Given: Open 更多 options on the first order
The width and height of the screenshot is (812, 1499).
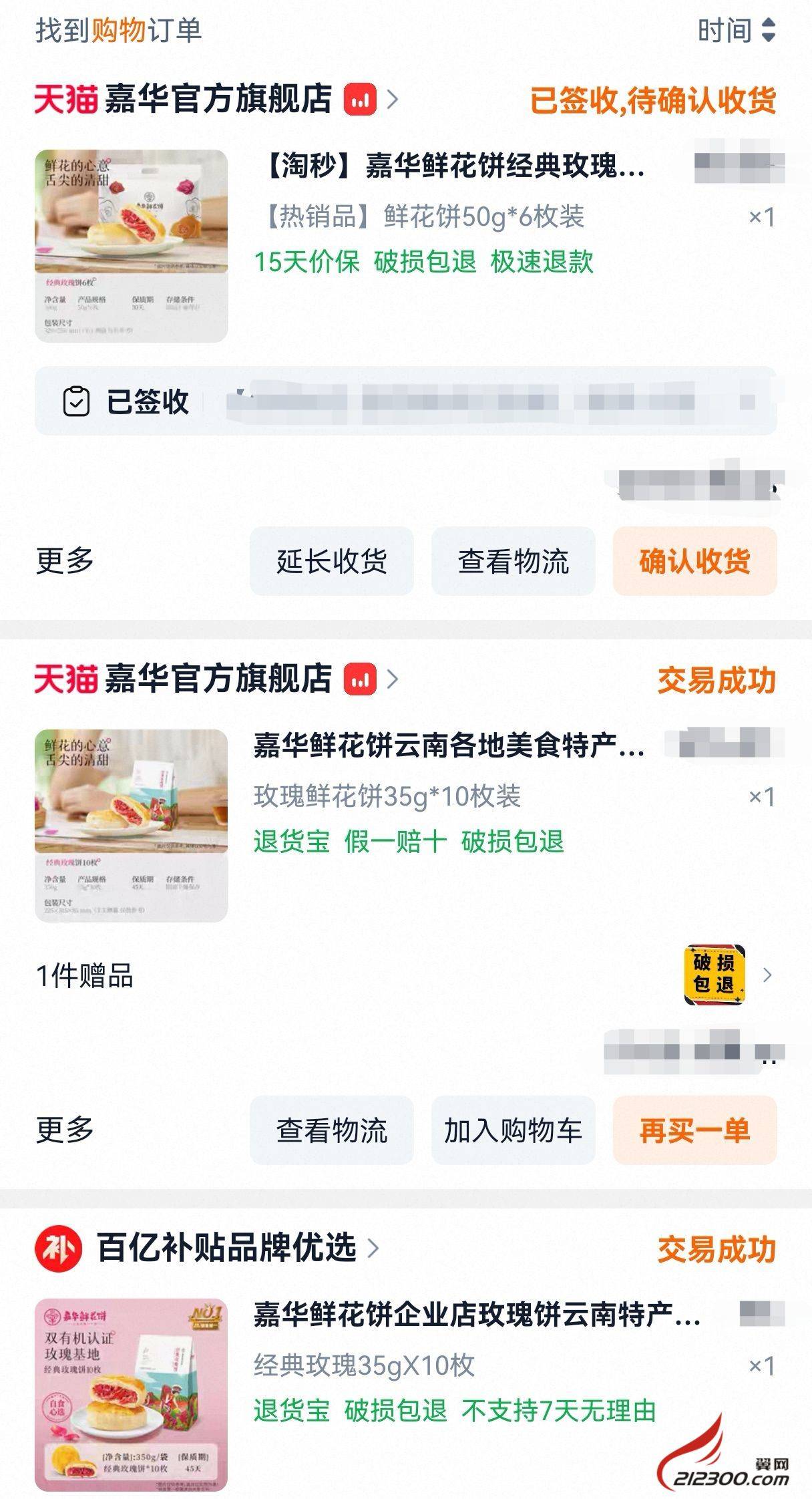Looking at the screenshot, I should [65, 561].
